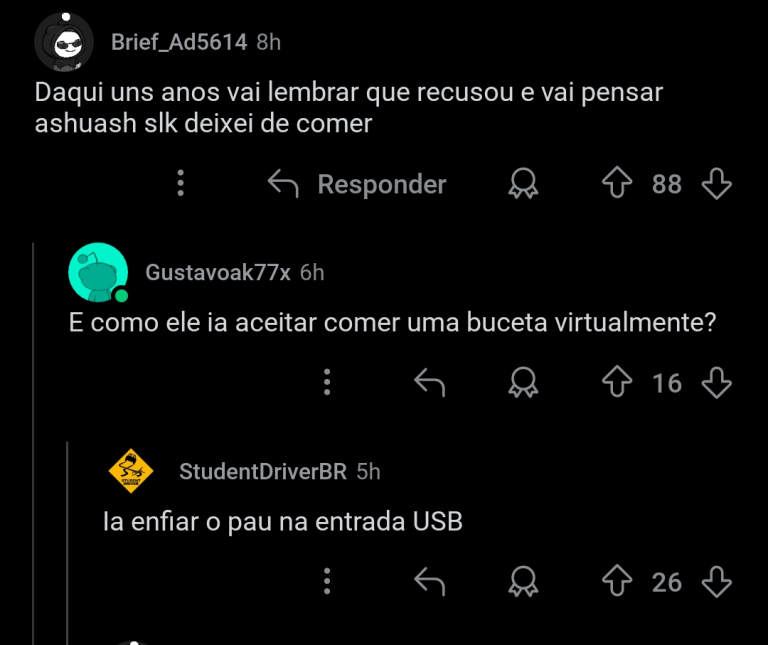Open overflow menu on Gustavoak77x's comment
Screen dimensions: 768x645
[x=327, y=382]
